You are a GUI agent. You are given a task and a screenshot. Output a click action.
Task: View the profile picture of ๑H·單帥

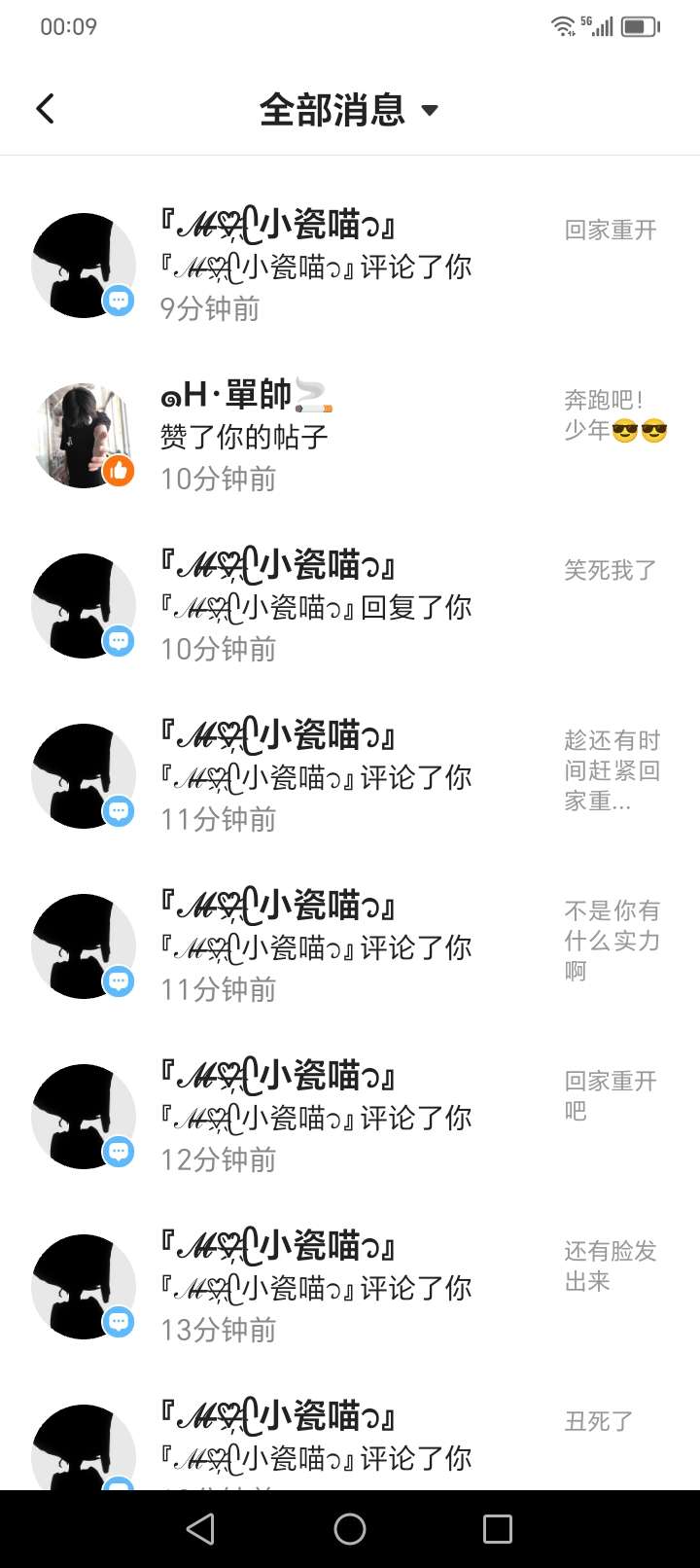click(84, 436)
